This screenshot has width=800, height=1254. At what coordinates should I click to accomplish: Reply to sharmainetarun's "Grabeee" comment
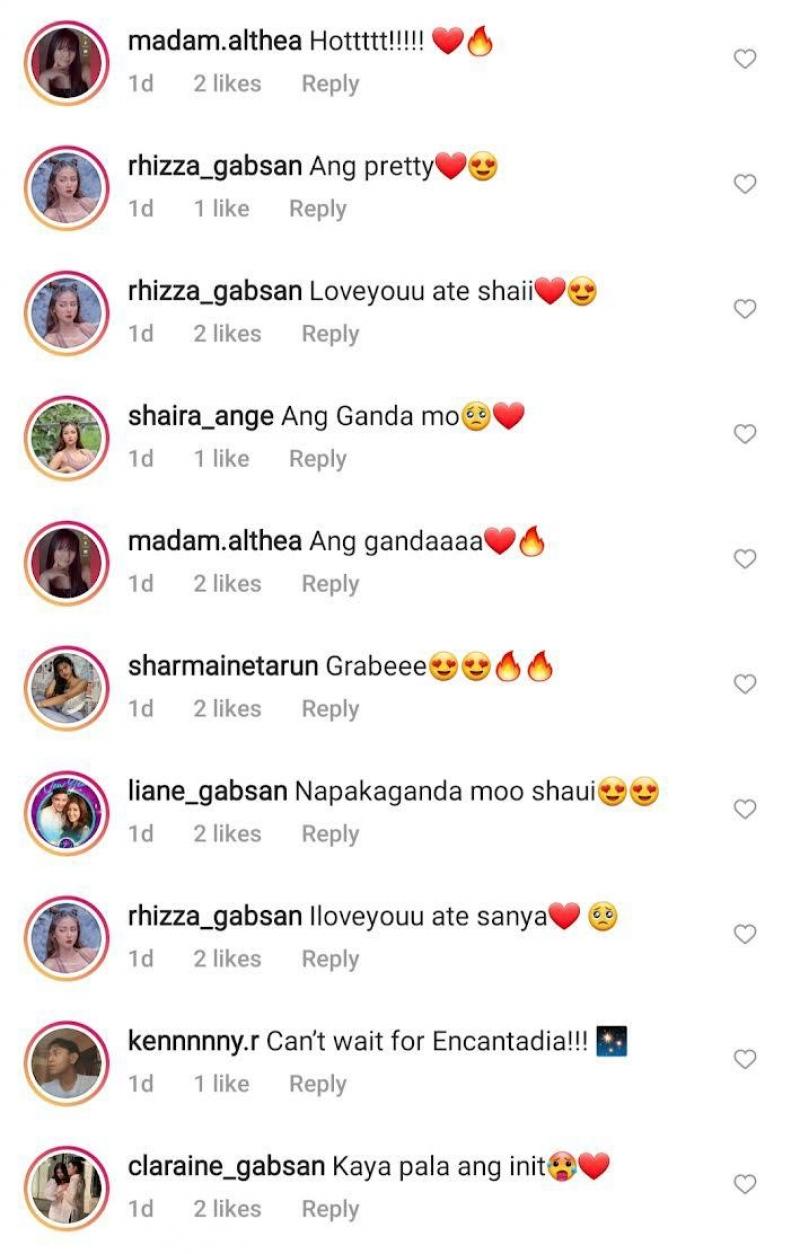point(330,709)
